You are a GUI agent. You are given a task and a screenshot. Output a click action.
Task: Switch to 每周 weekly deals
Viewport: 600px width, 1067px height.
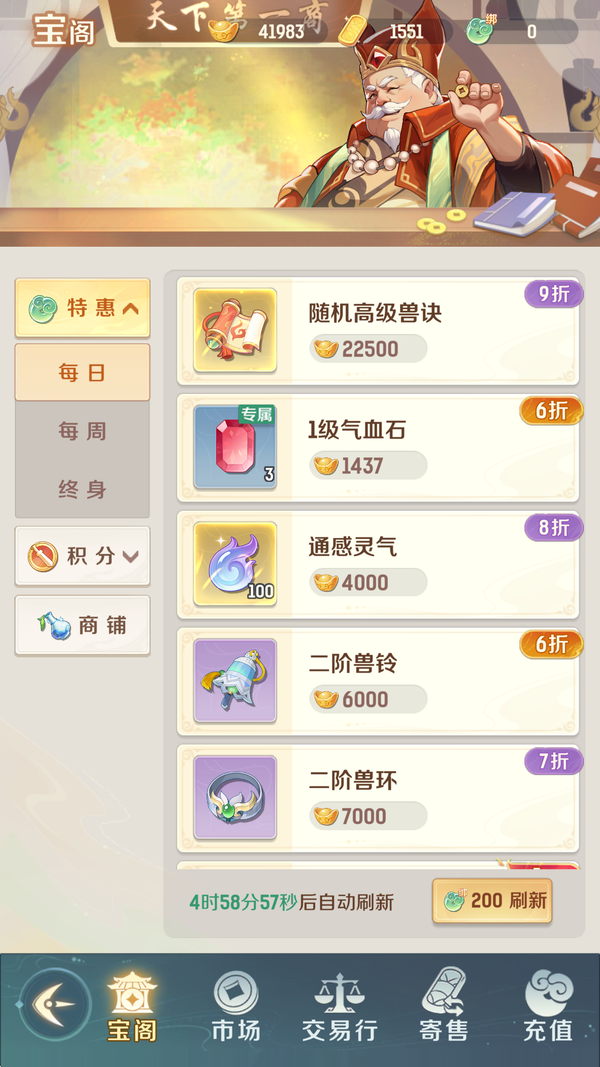click(82, 431)
